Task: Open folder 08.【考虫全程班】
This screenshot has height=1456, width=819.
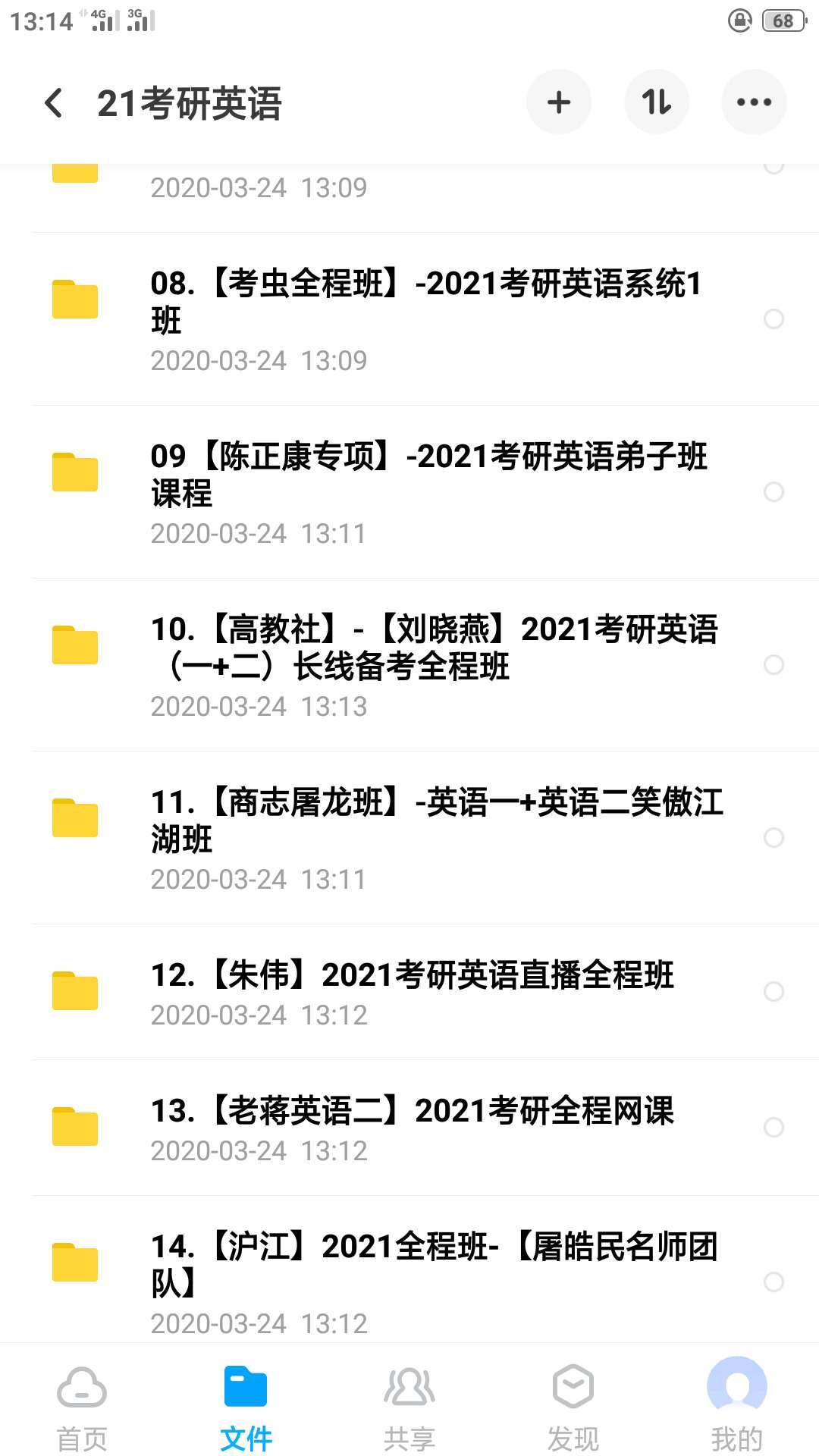Action: coord(409,319)
